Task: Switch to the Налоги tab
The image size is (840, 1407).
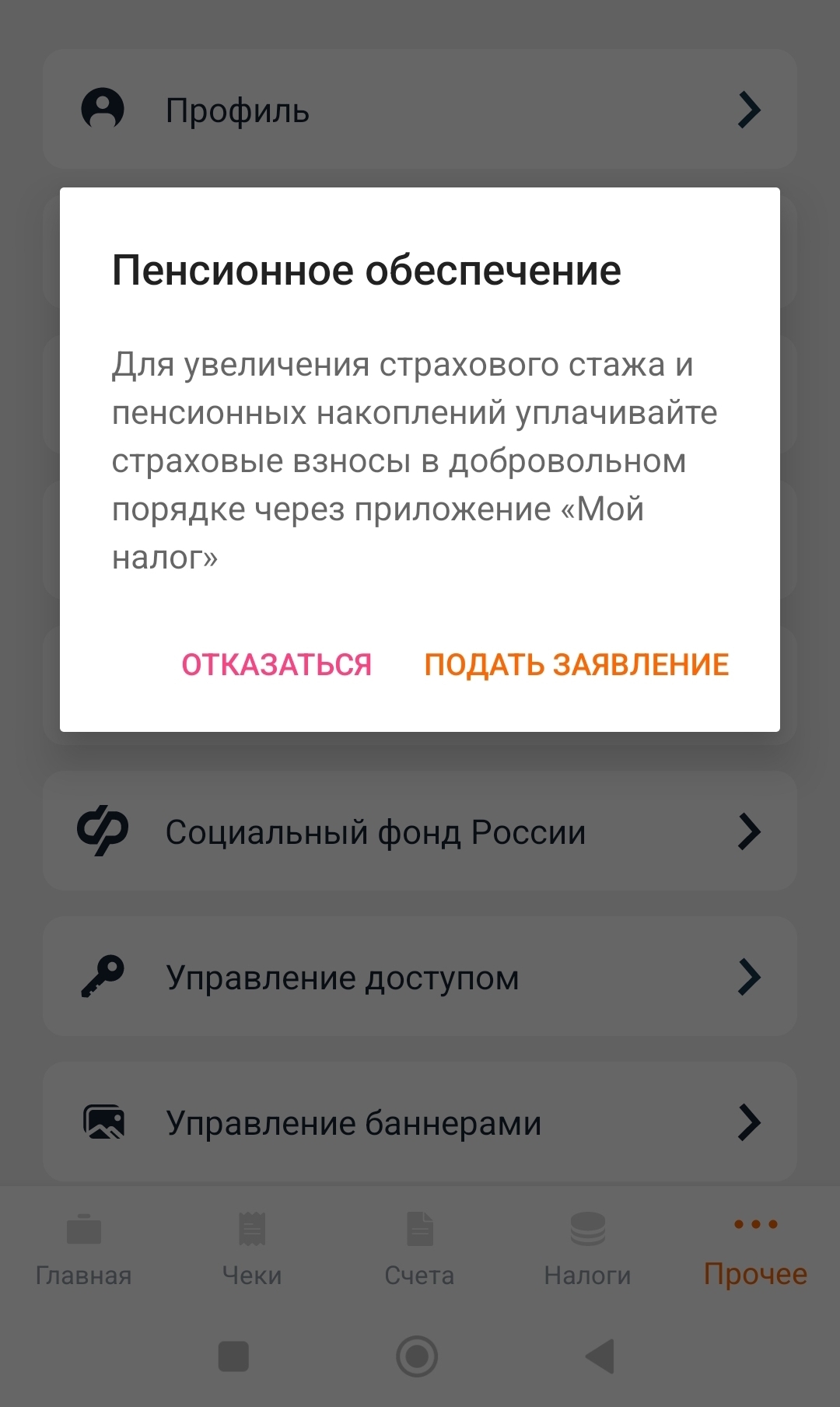Action: [587, 1248]
